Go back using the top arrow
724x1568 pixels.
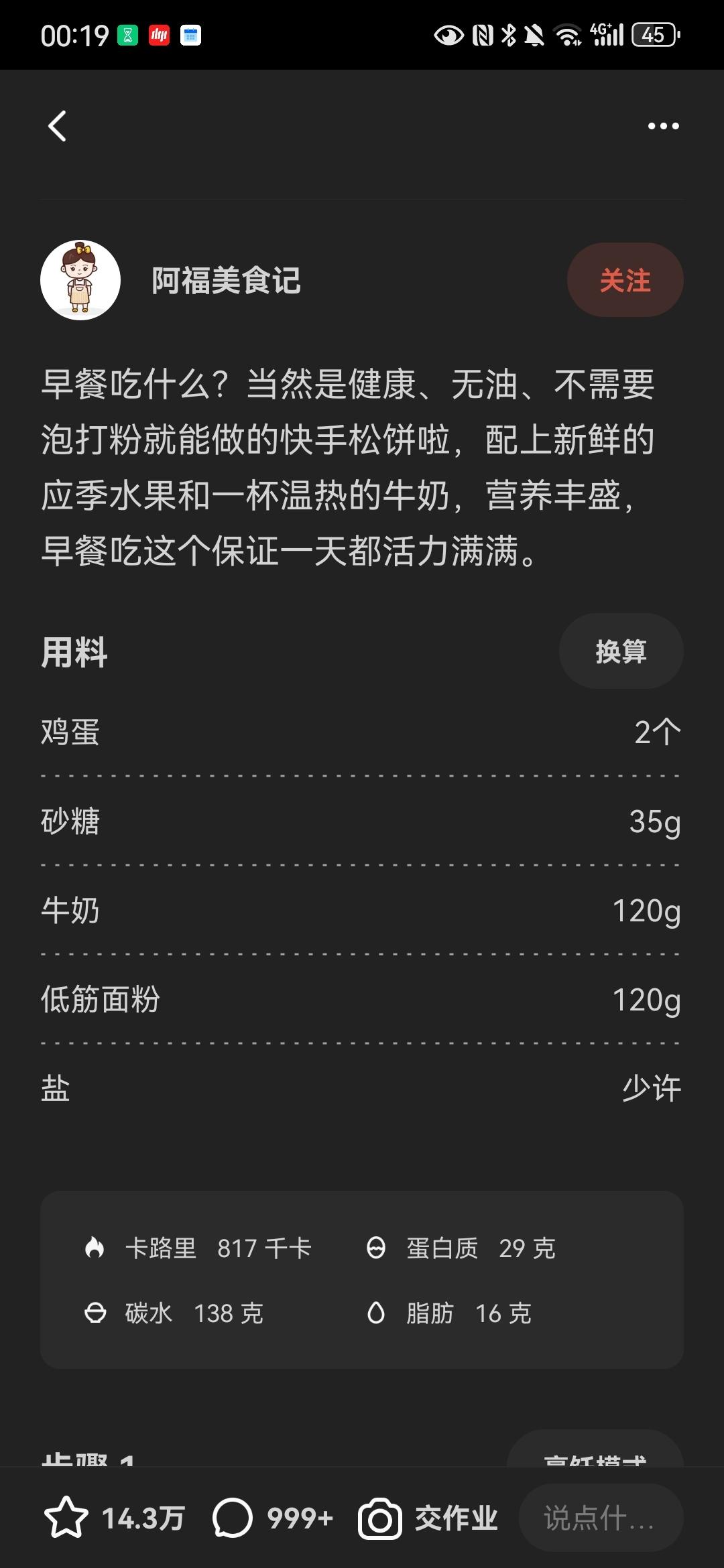click(x=58, y=126)
